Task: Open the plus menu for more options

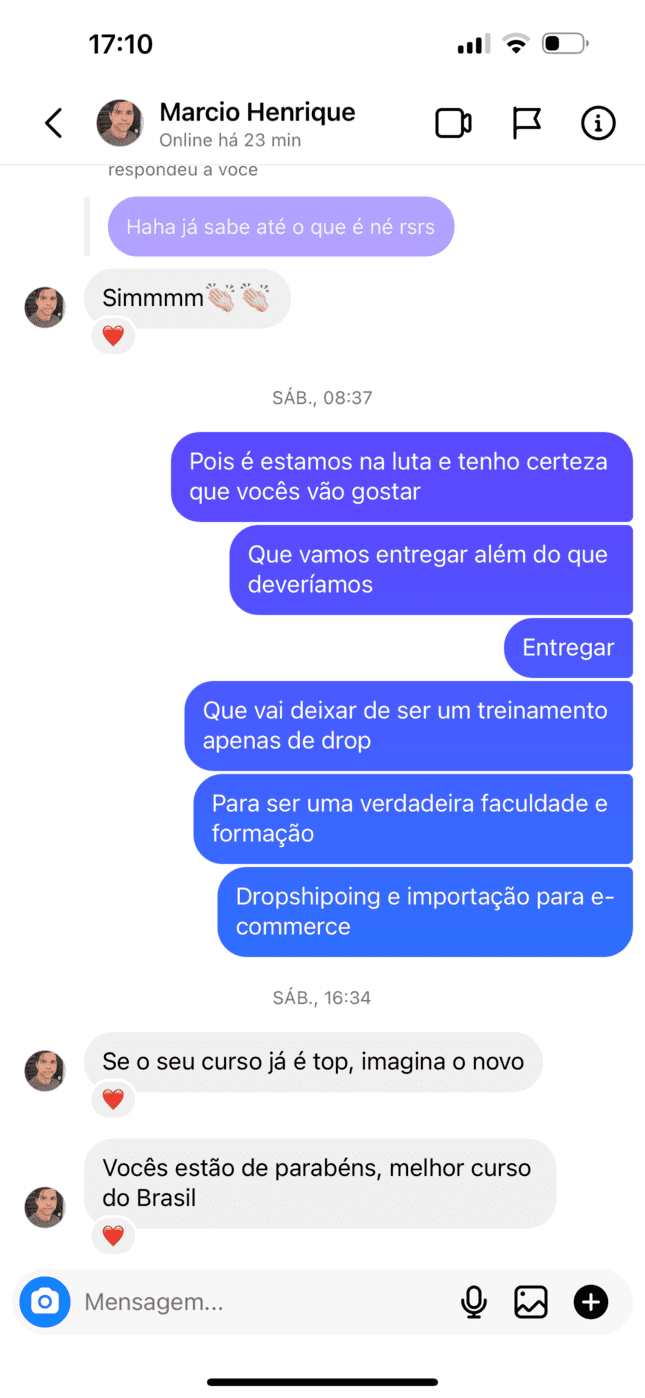Action: tap(591, 1302)
